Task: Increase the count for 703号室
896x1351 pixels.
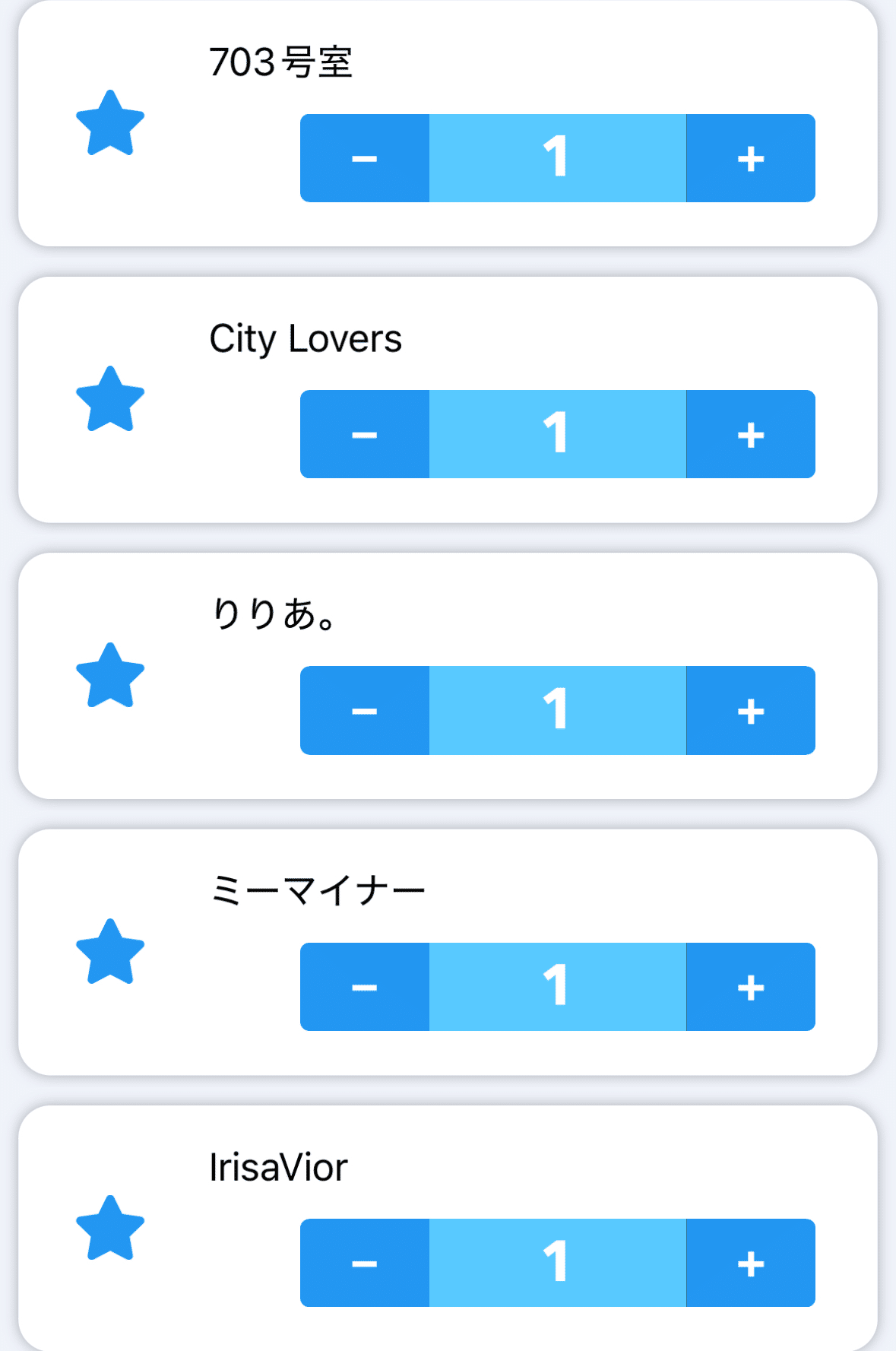Action: coord(750,158)
